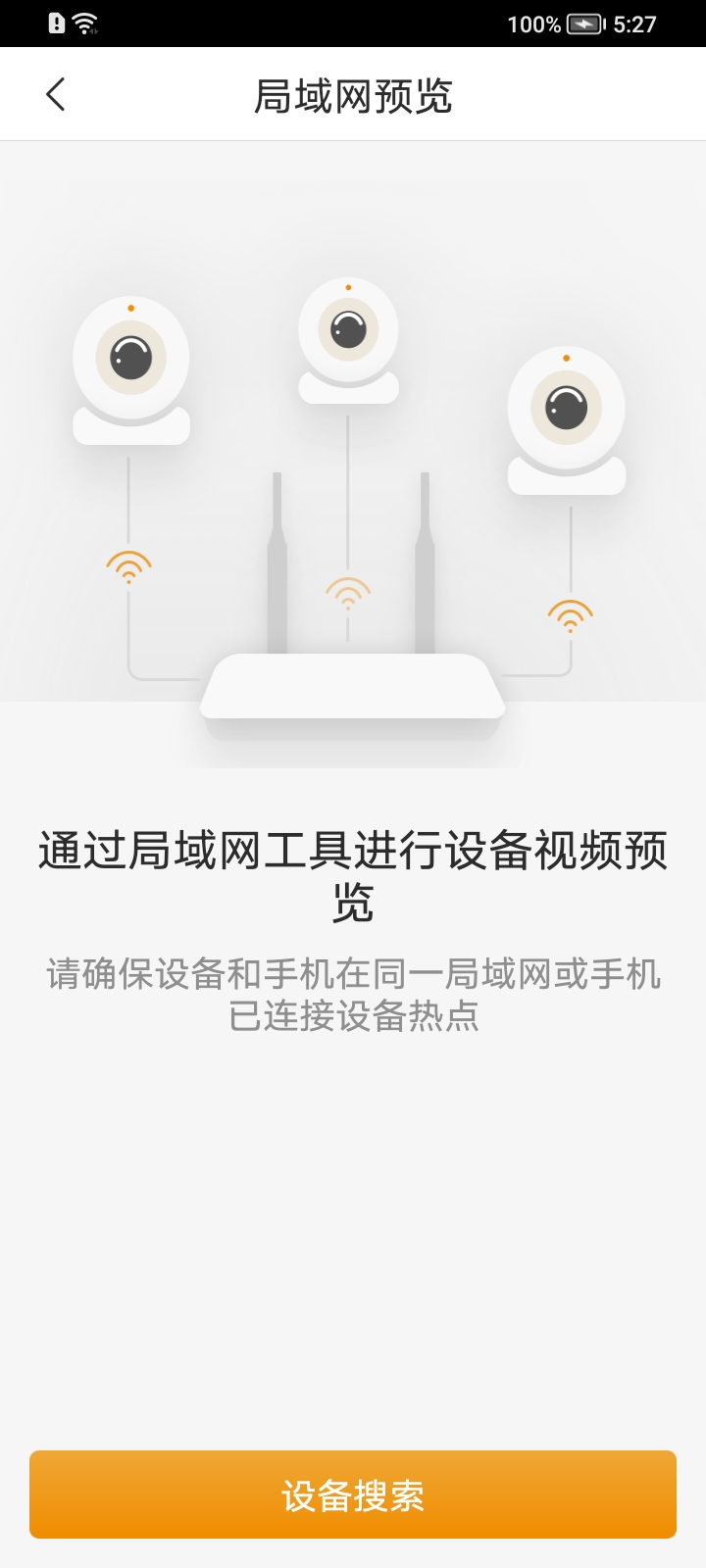Tap the right router antenna in the illustration

point(426,559)
